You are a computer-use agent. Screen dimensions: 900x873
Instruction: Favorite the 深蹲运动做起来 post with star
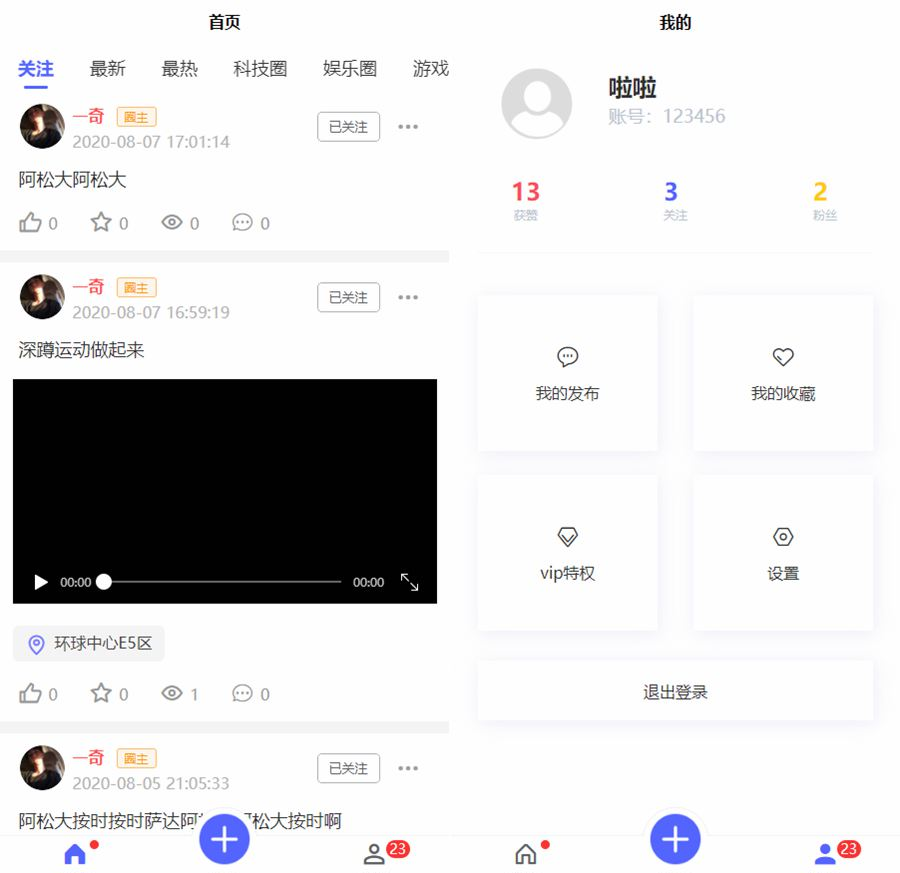coord(101,693)
